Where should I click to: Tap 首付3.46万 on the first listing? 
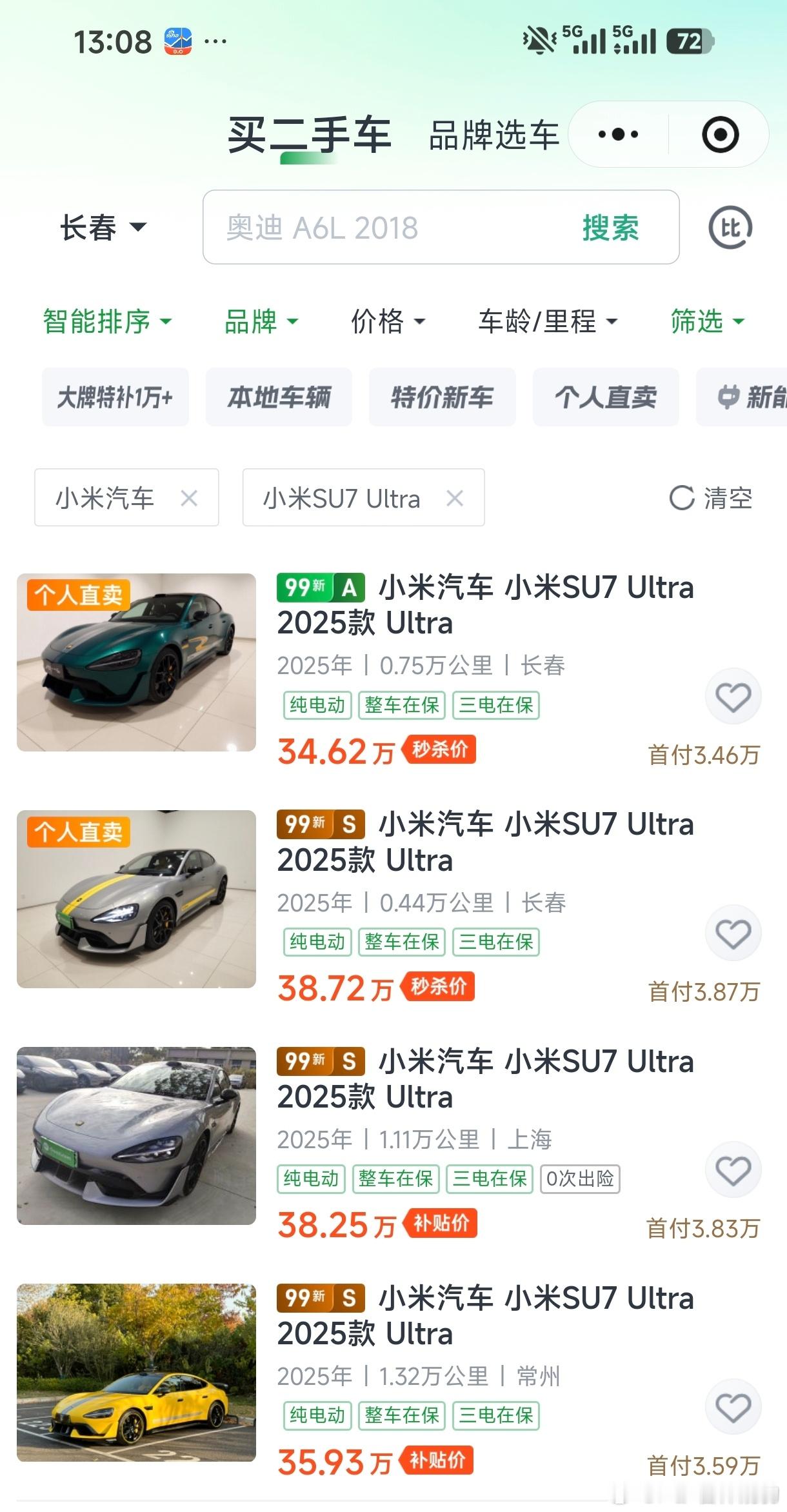[704, 753]
